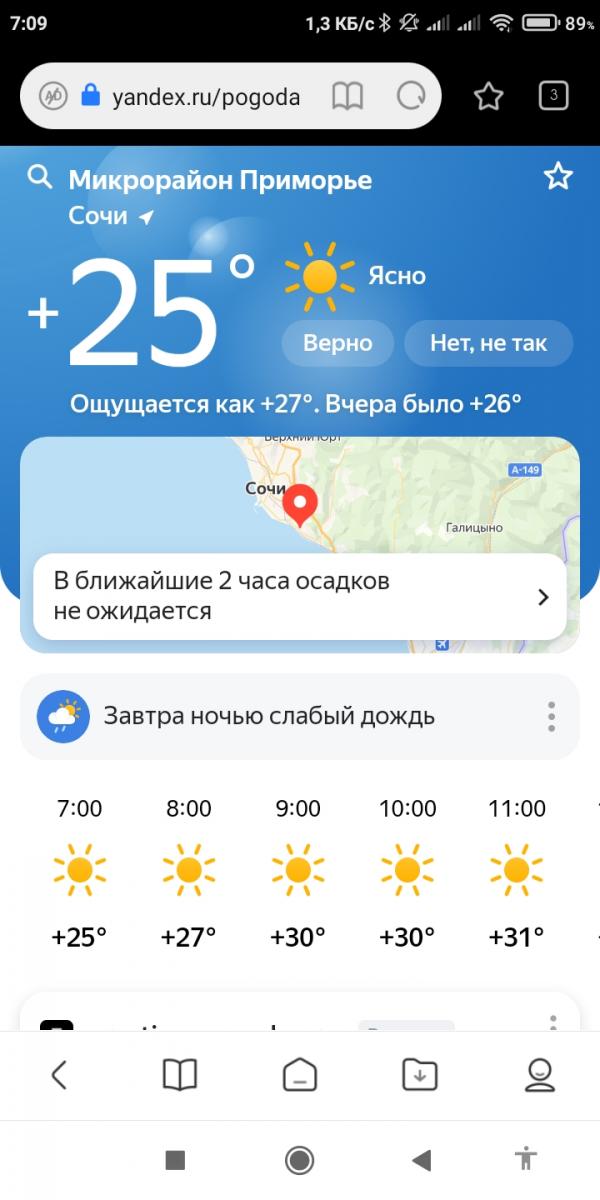Open downloads from the bottom toolbar
Screen dimensions: 600x1200
pos(419,1075)
